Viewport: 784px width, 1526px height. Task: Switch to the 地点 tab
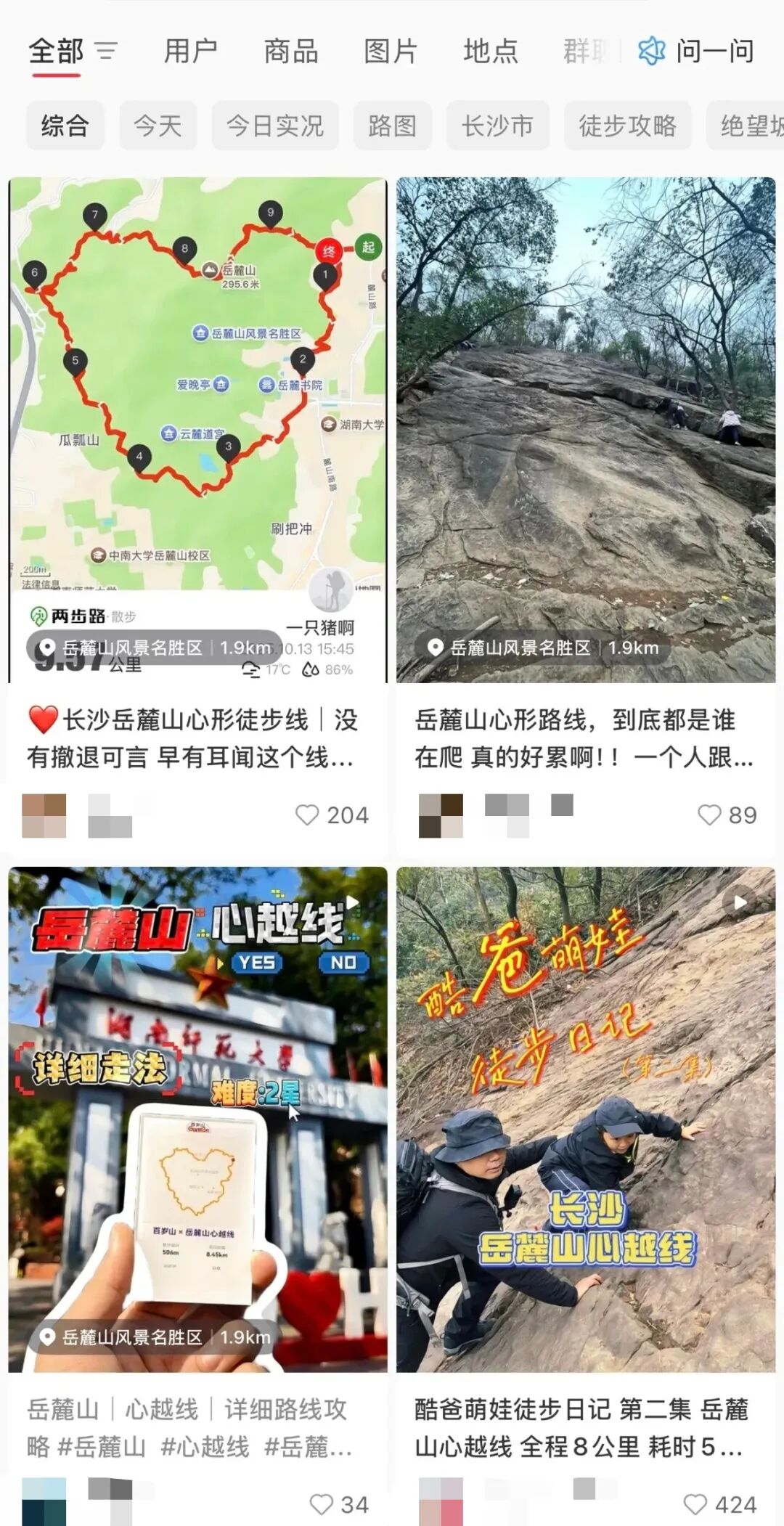[x=491, y=52]
